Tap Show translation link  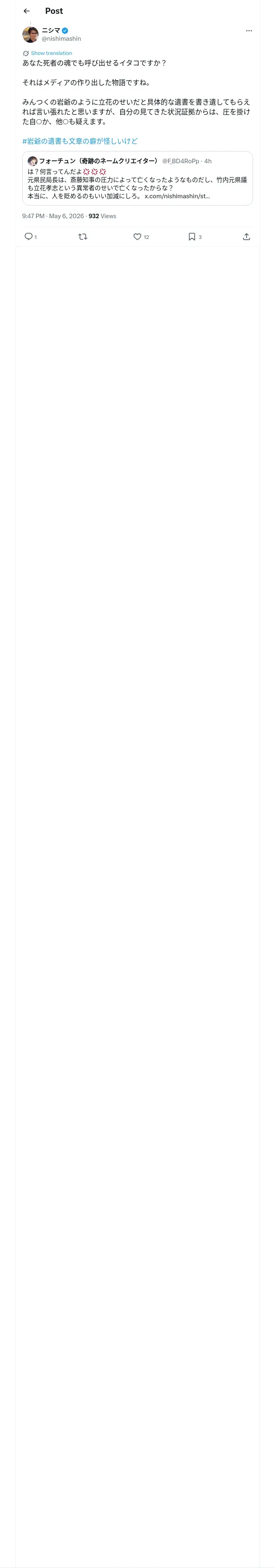click(x=51, y=53)
